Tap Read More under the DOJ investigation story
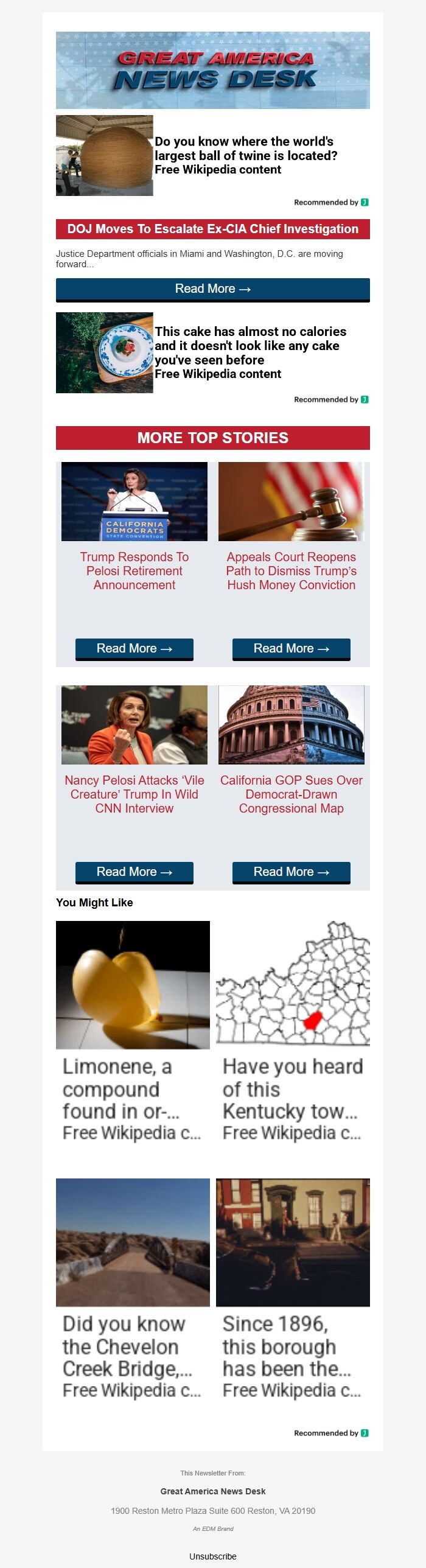Viewport: 426px width, 1568px height. click(212, 289)
